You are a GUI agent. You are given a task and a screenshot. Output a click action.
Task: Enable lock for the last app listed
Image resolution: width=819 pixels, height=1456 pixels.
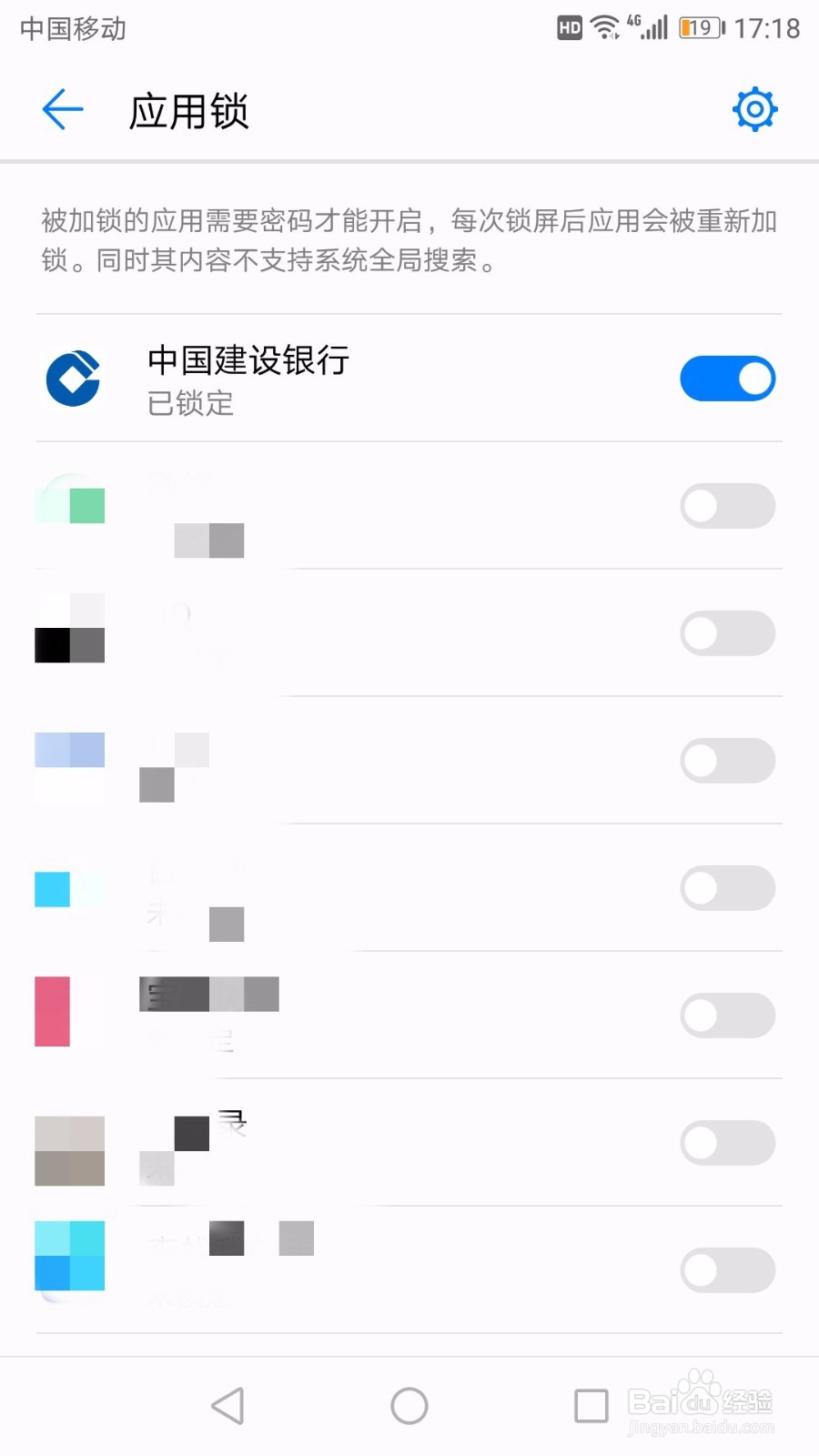727,1270
